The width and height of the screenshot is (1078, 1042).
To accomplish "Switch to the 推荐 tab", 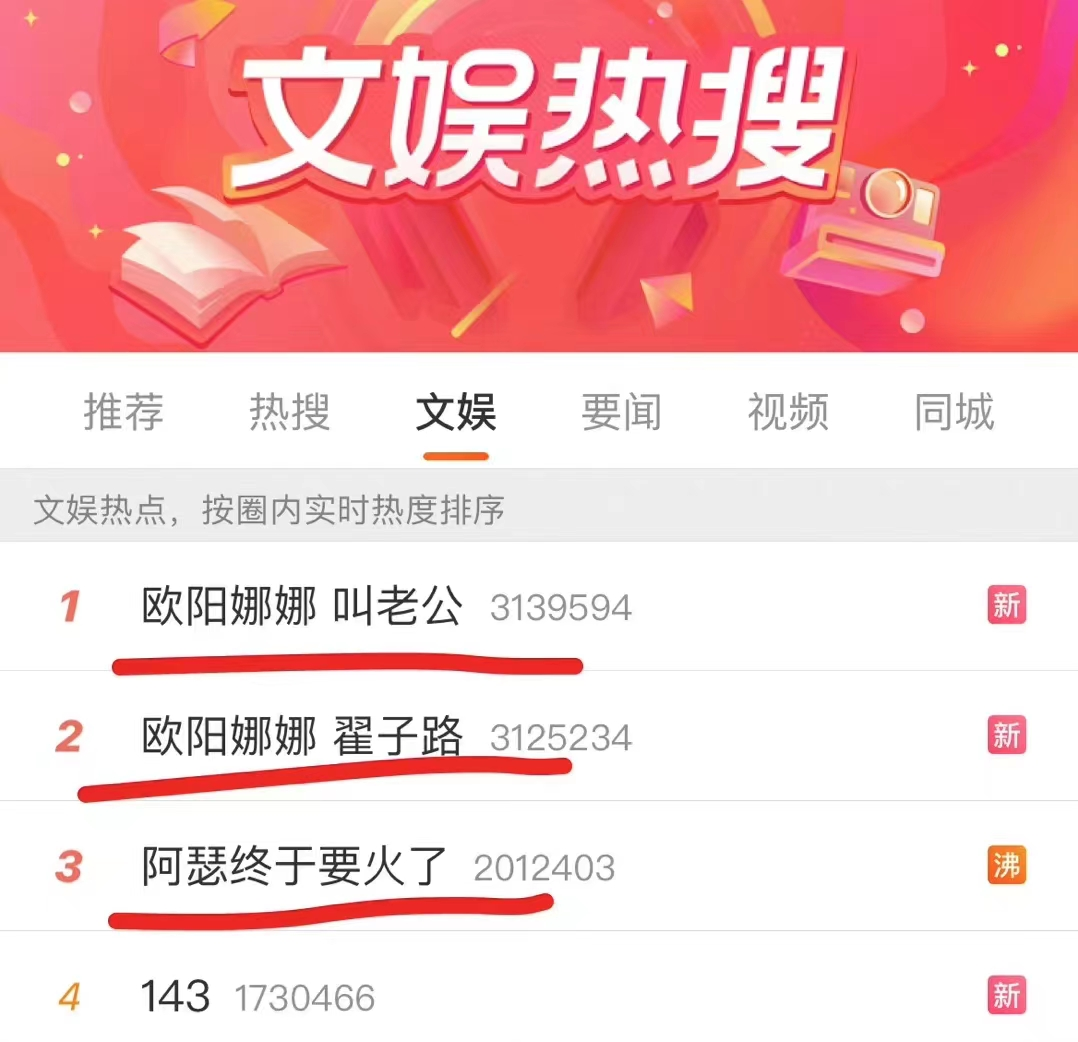I will (x=123, y=412).
